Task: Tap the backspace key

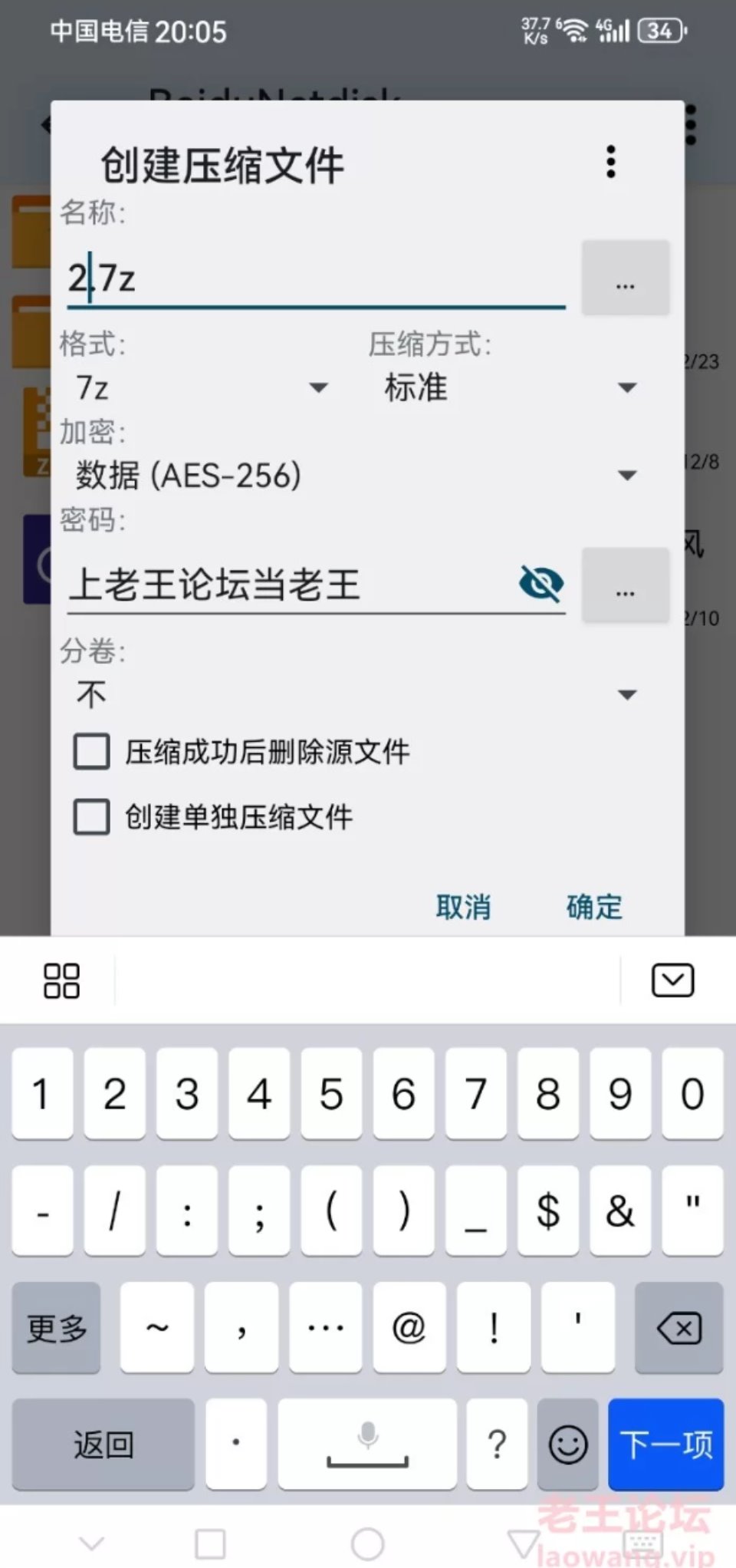Action: [678, 1328]
